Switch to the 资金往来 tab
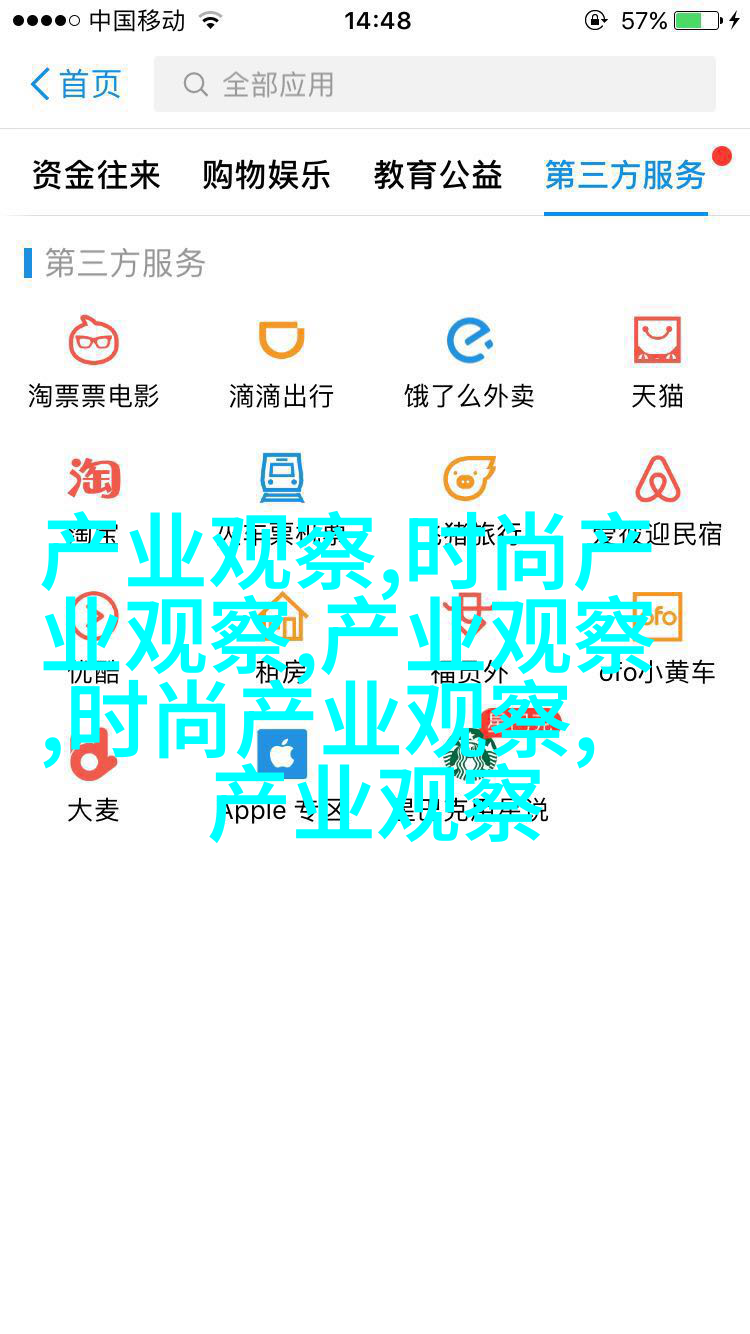 (96, 175)
